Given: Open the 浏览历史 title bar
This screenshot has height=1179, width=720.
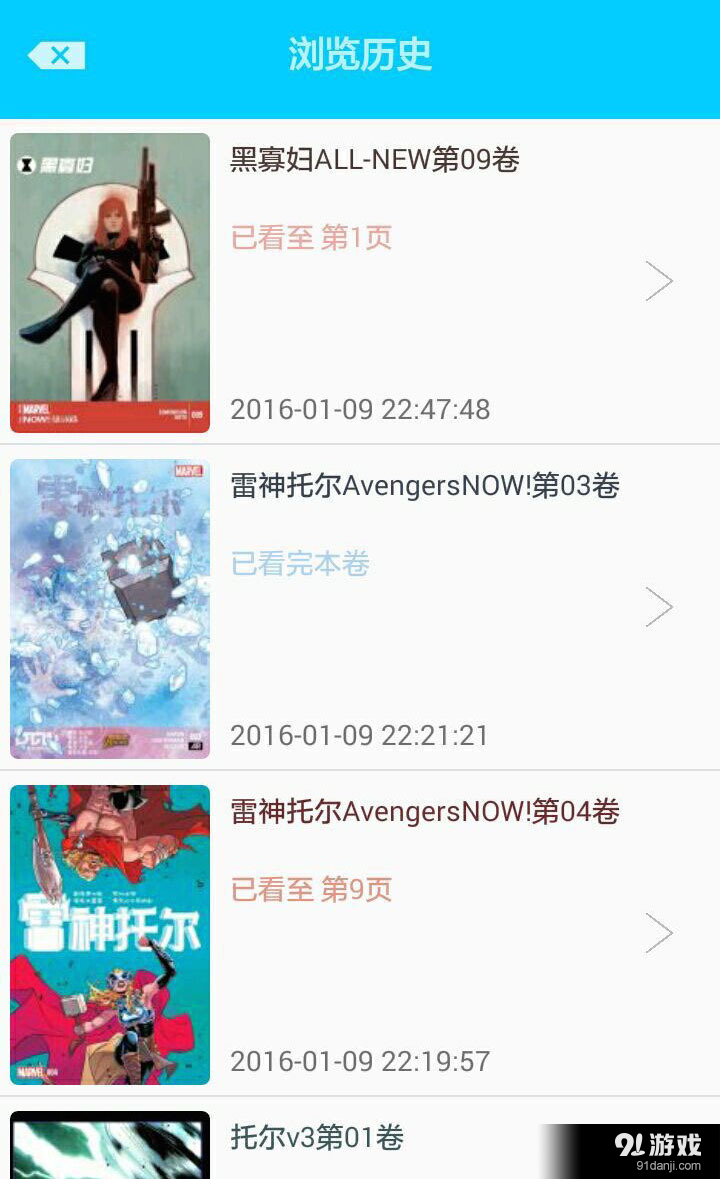Looking at the screenshot, I should (360, 55).
